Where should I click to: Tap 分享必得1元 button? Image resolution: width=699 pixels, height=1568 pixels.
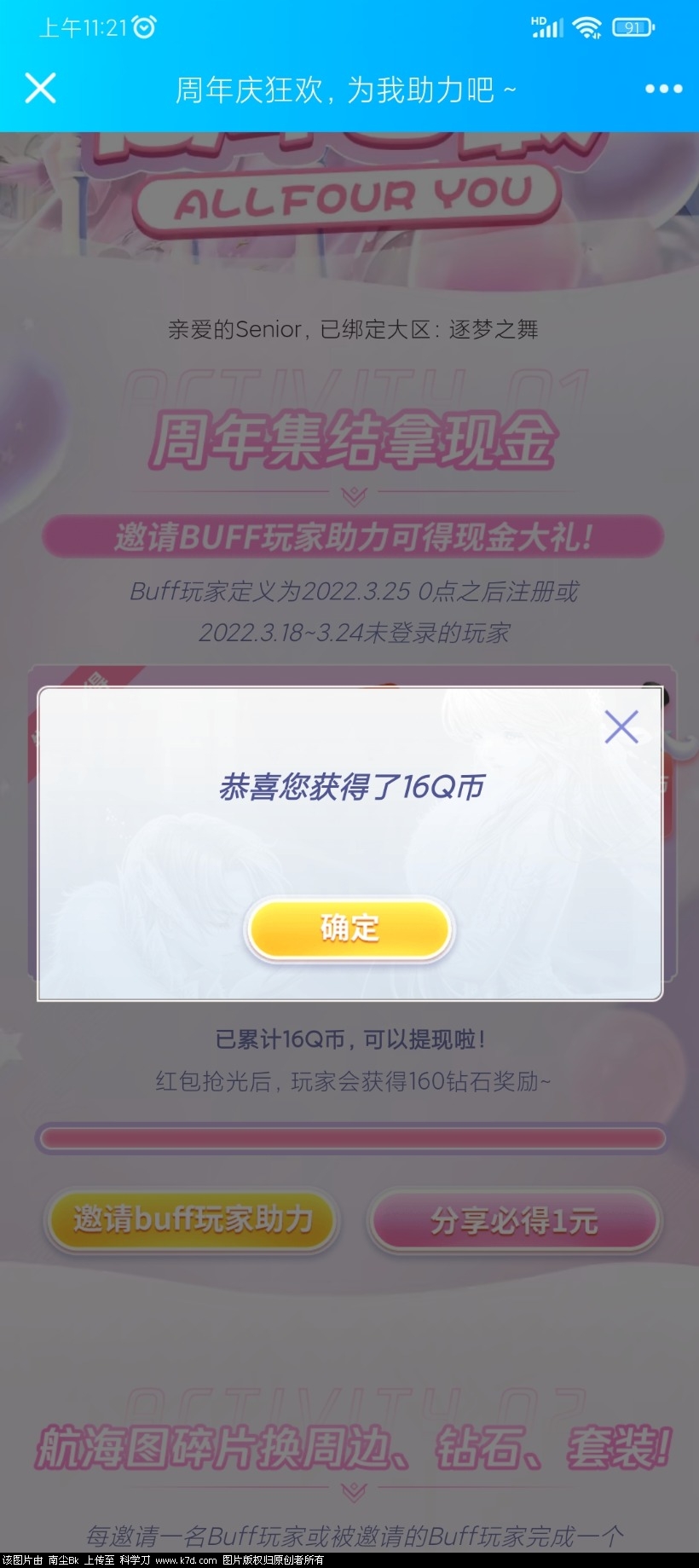[514, 1221]
